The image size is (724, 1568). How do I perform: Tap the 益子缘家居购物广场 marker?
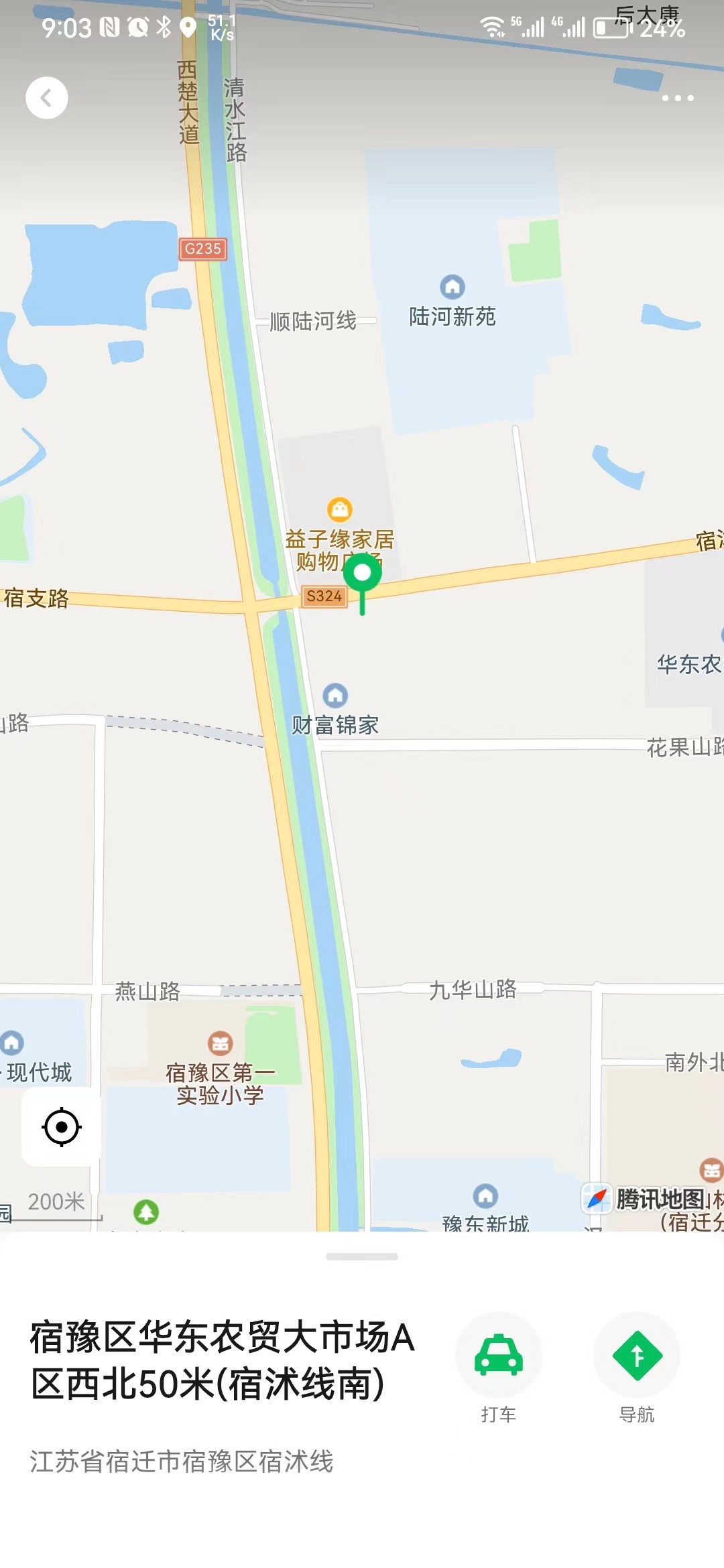pyautogui.click(x=340, y=510)
